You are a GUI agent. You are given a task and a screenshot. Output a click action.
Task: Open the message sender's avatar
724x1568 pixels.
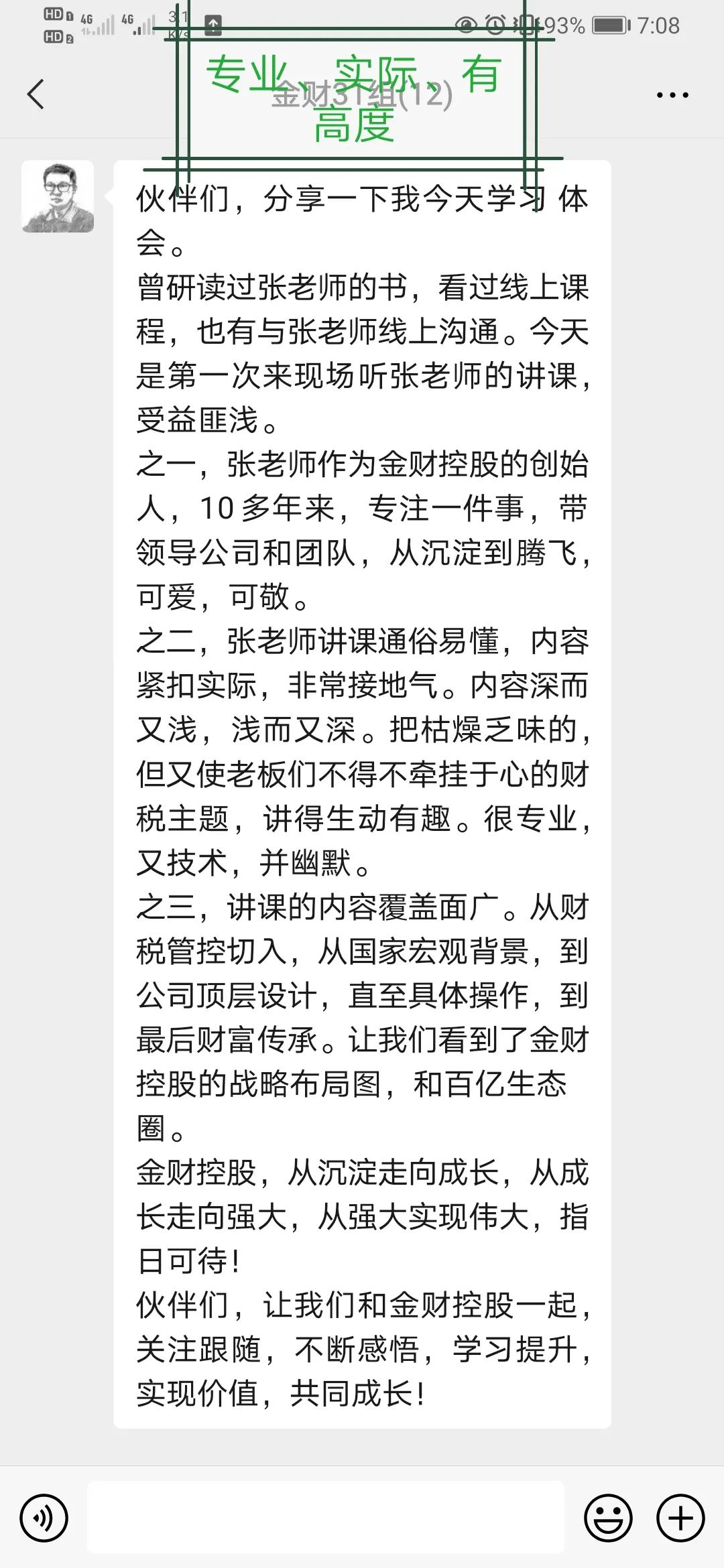(58, 196)
